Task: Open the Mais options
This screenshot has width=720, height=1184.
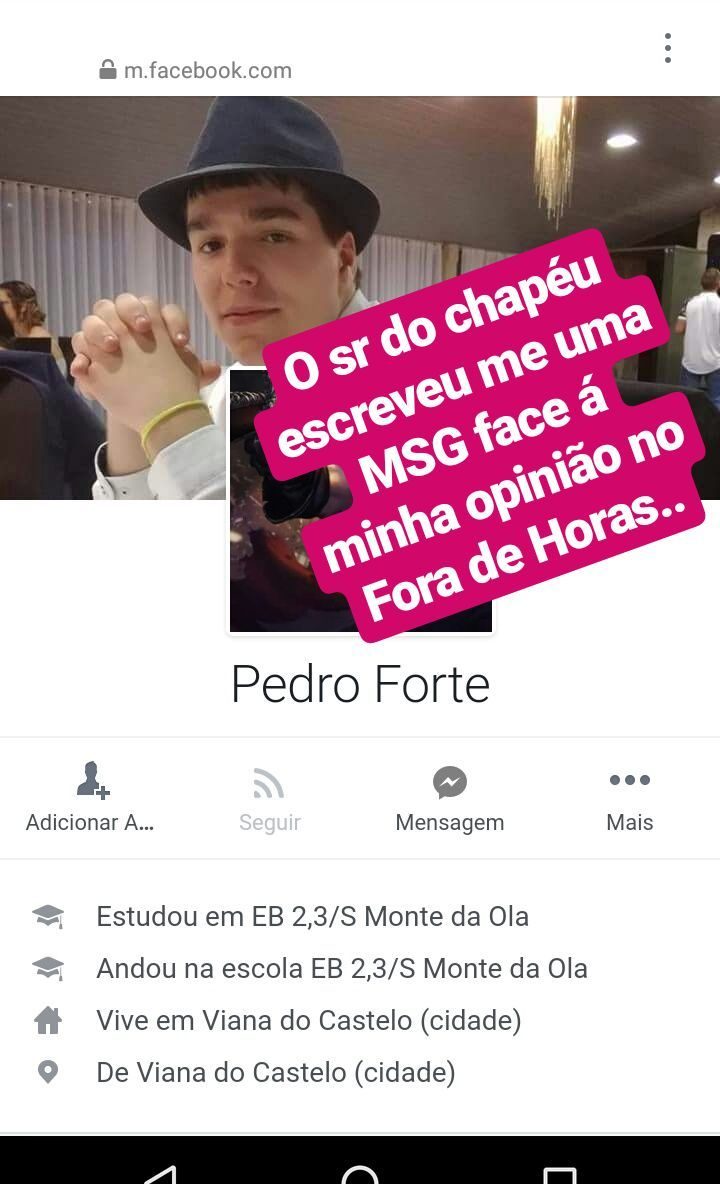Action: (629, 797)
